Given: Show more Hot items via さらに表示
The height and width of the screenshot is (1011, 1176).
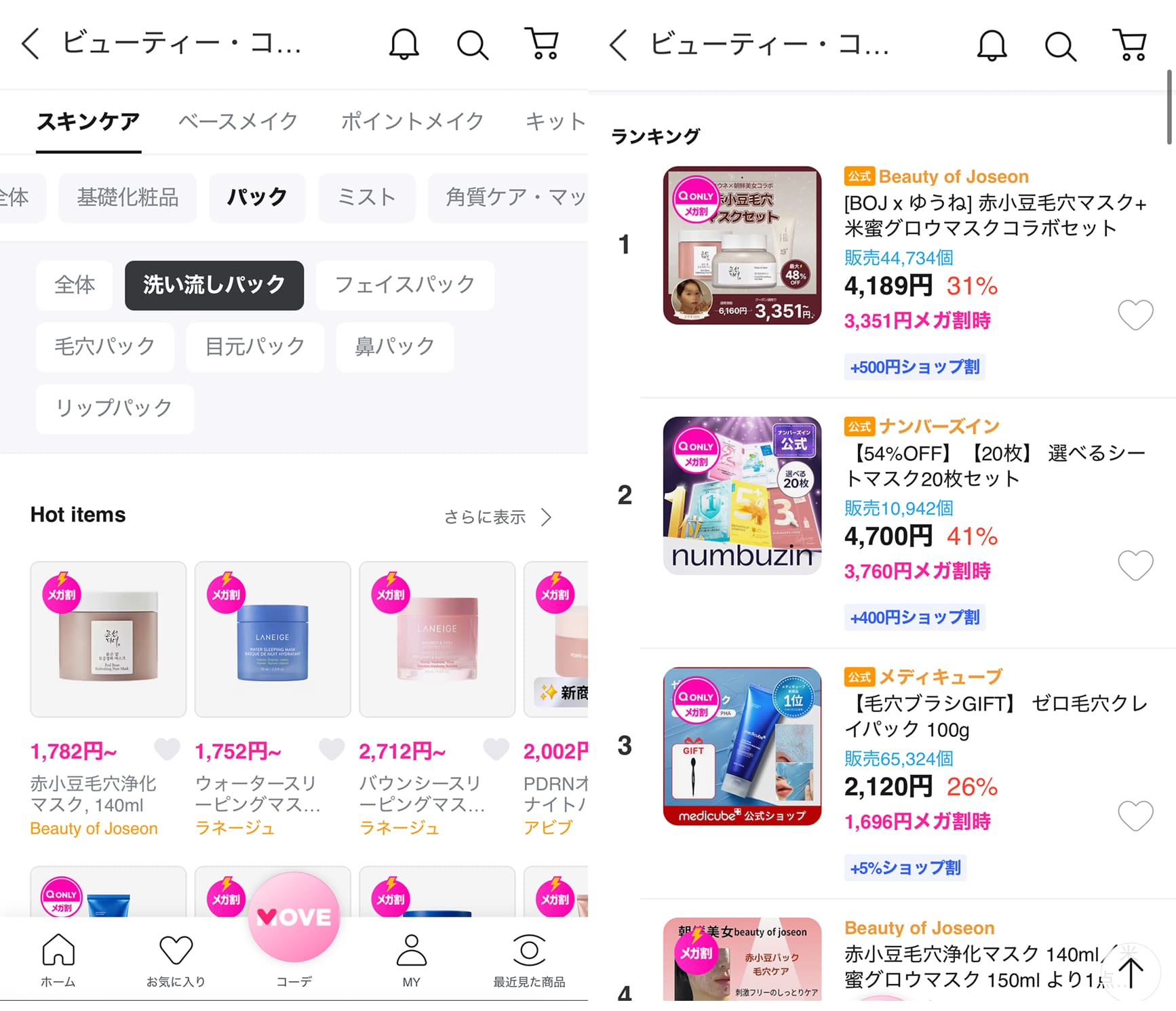Looking at the screenshot, I should point(498,517).
